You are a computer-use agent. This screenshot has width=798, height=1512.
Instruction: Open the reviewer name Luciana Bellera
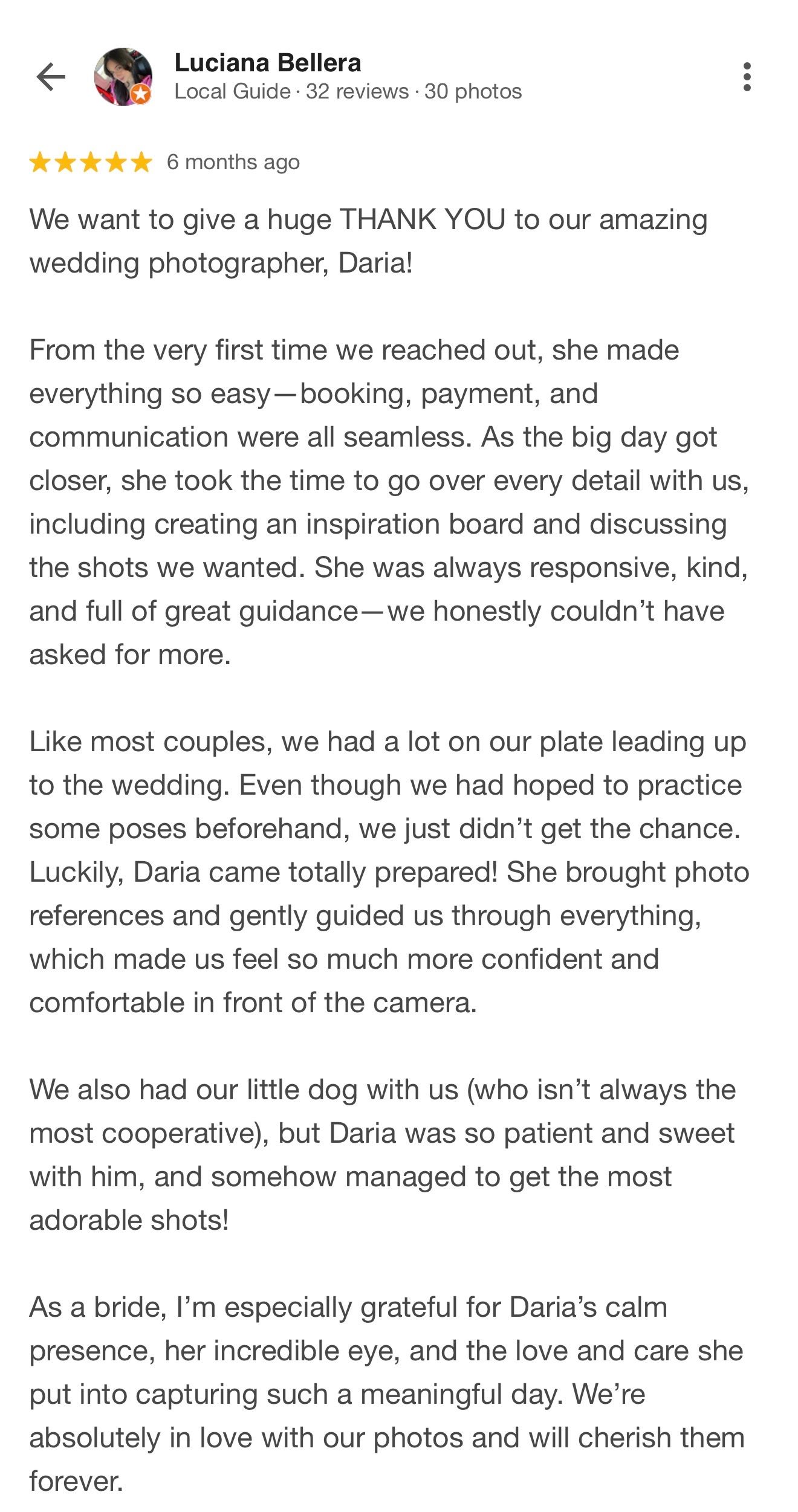pyautogui.click(x=268, y=63)
